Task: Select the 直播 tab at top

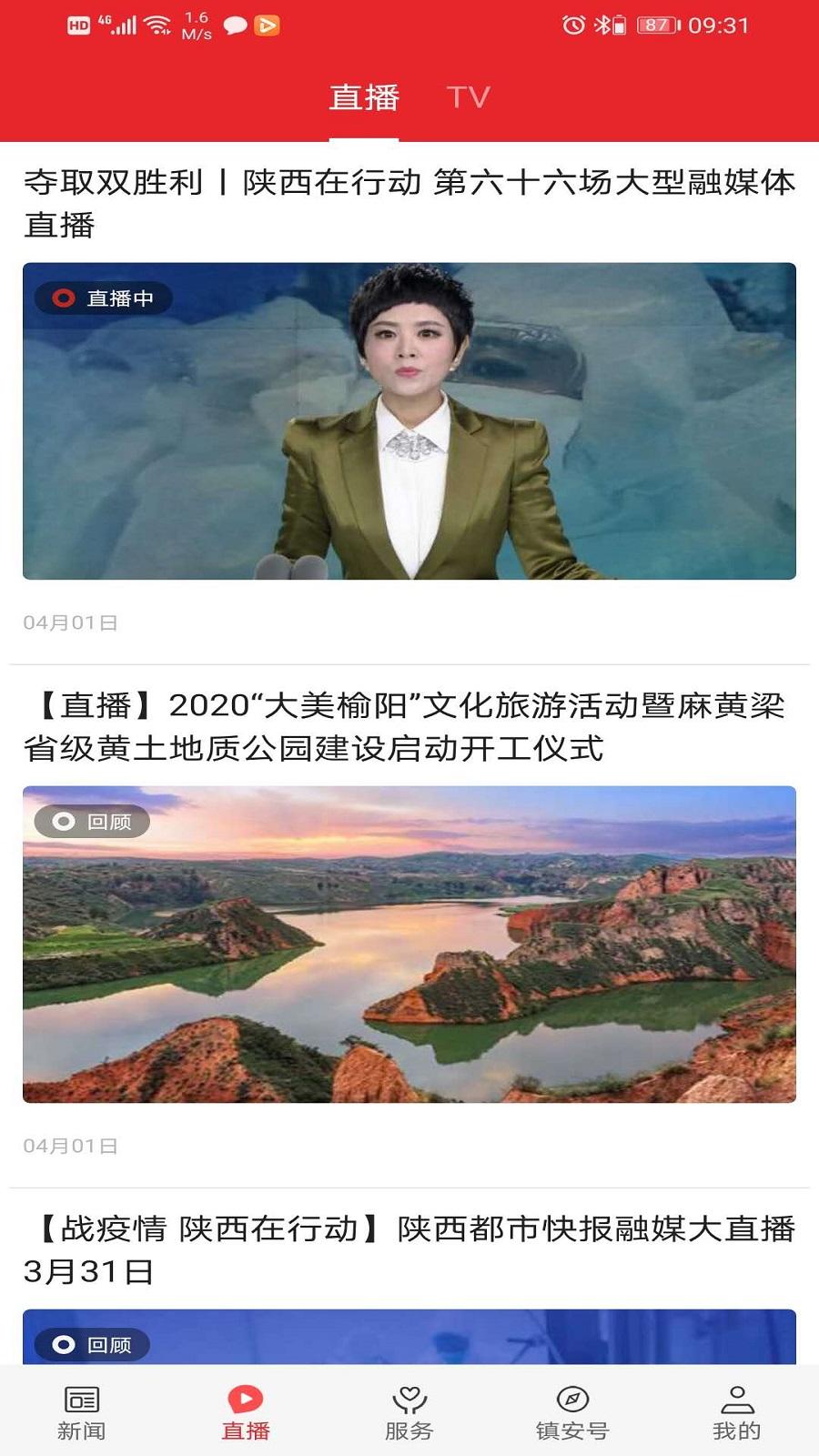Action: (366, 95)
